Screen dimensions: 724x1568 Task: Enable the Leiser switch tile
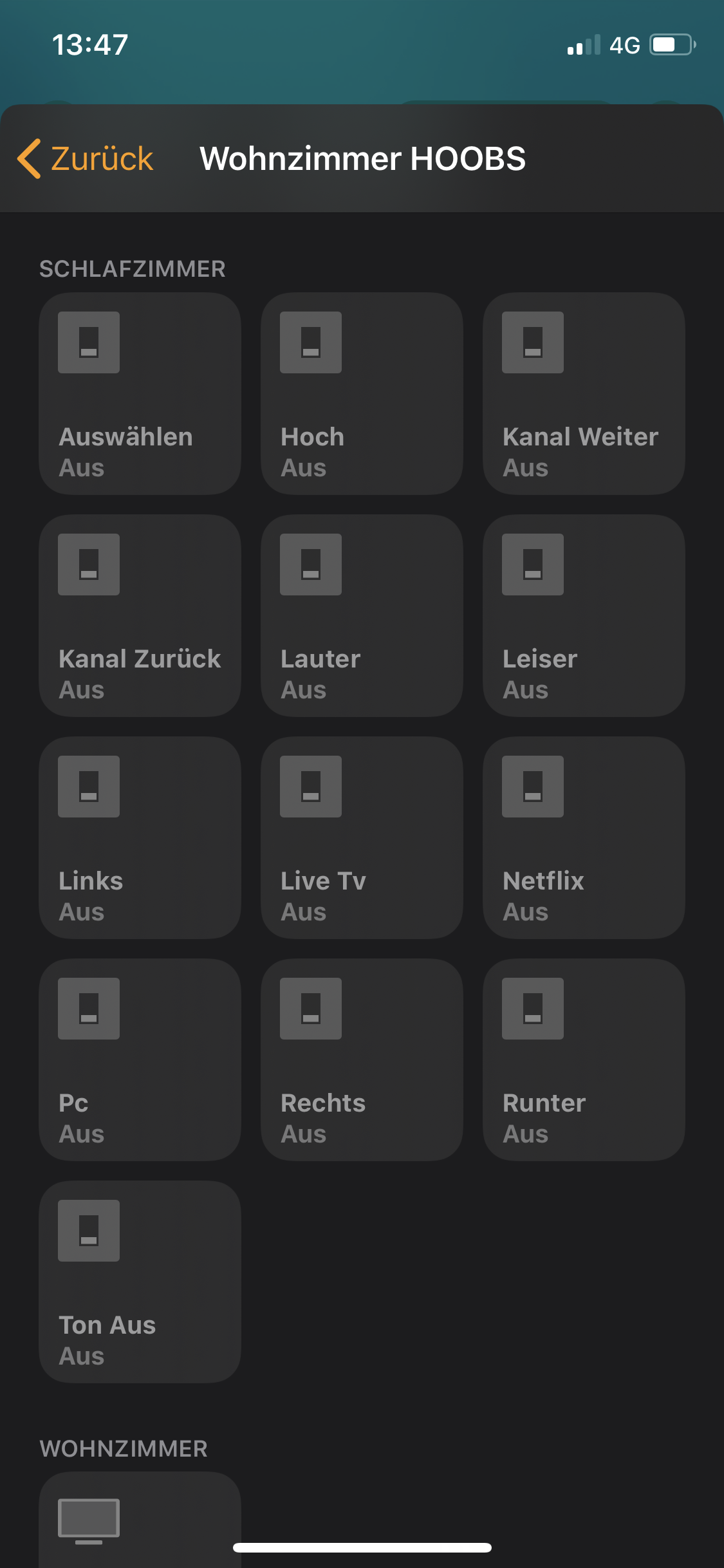pos(584,616)
